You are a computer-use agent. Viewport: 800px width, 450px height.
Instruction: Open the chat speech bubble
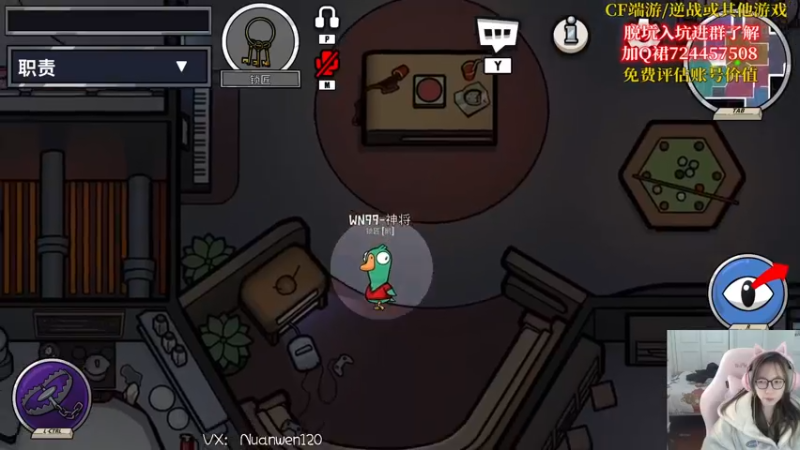point(497,35)
